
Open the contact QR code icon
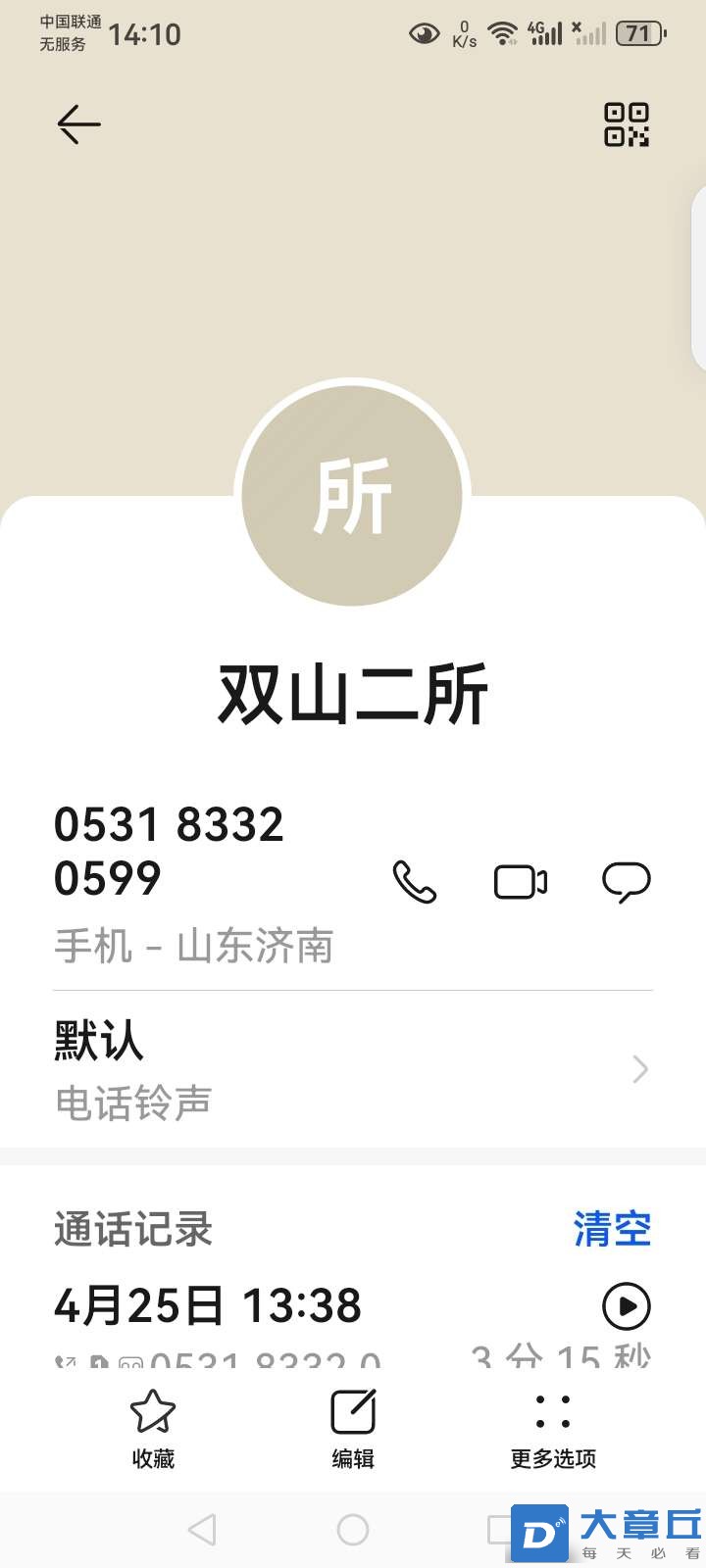click(x=626, y=124)
